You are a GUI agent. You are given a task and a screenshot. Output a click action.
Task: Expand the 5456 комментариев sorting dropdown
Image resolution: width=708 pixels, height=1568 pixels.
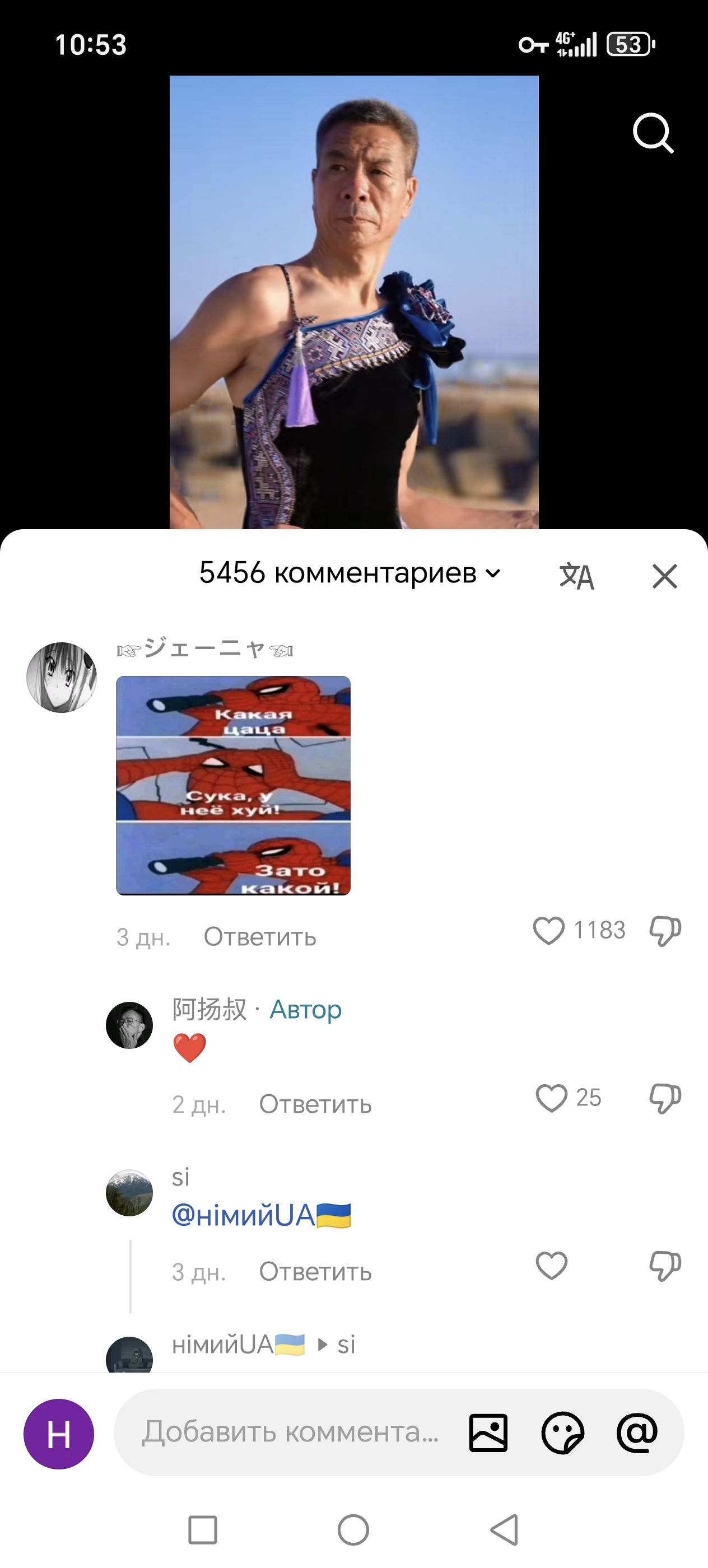coord(350,573)
